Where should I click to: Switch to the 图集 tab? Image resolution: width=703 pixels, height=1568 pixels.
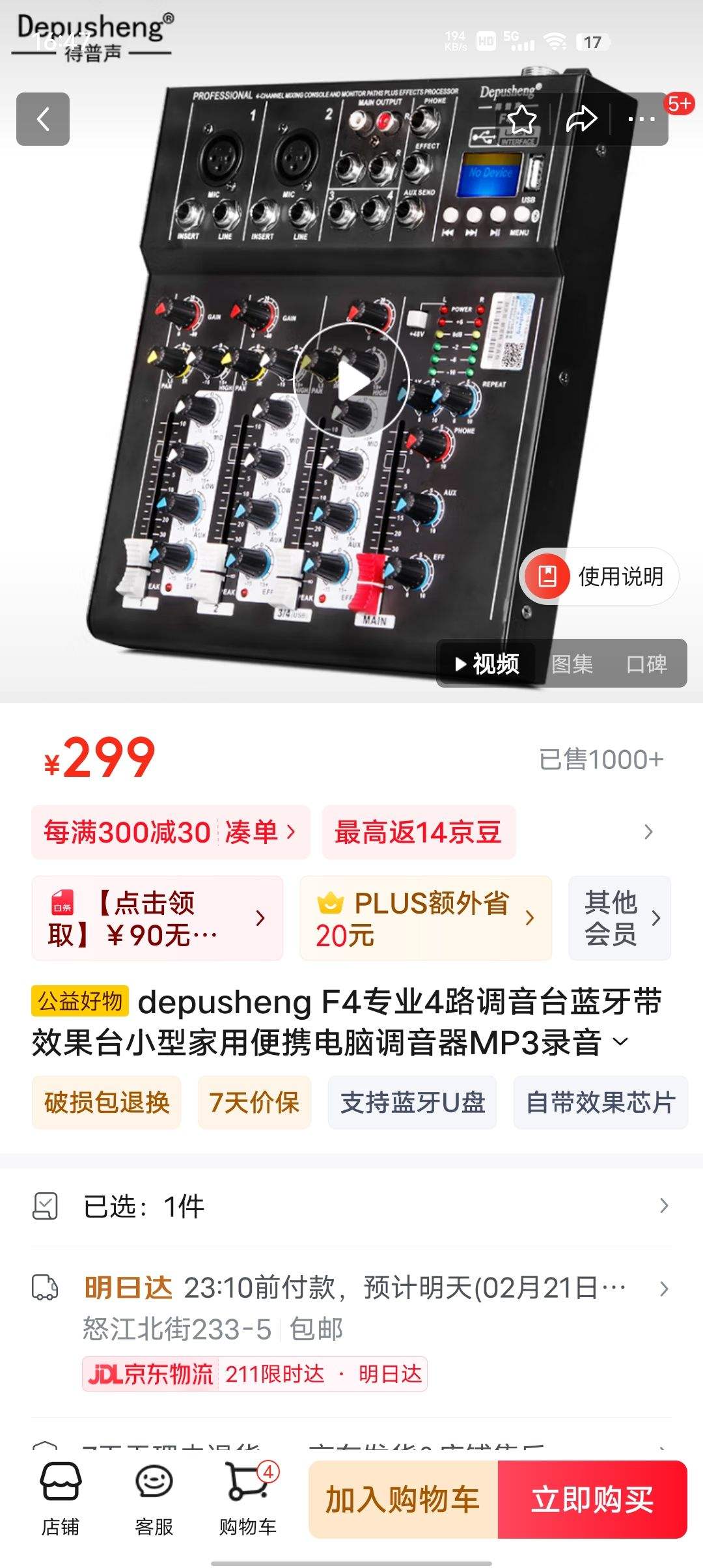(x=572, y=664)
